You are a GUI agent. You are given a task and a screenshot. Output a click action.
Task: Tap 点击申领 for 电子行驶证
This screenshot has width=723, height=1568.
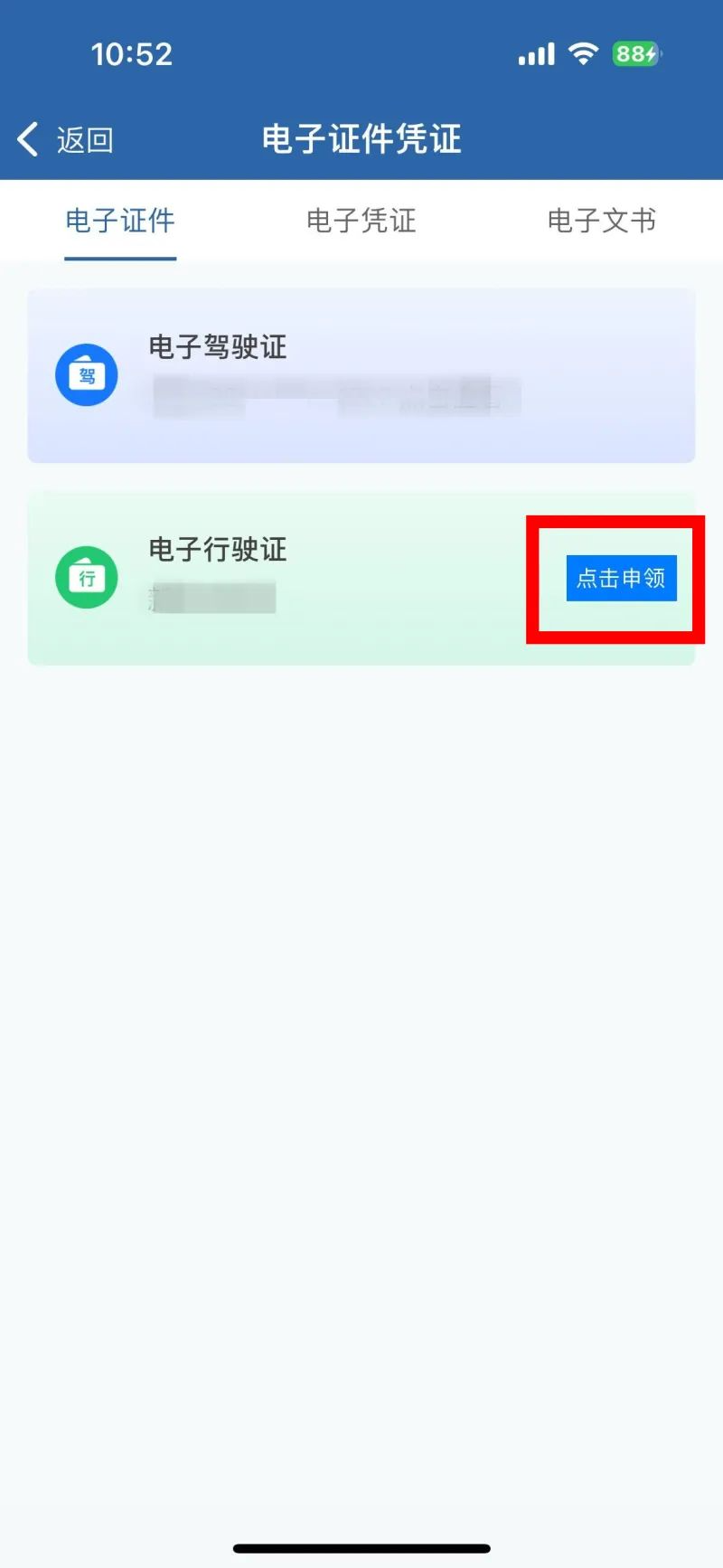click(621, 578)
